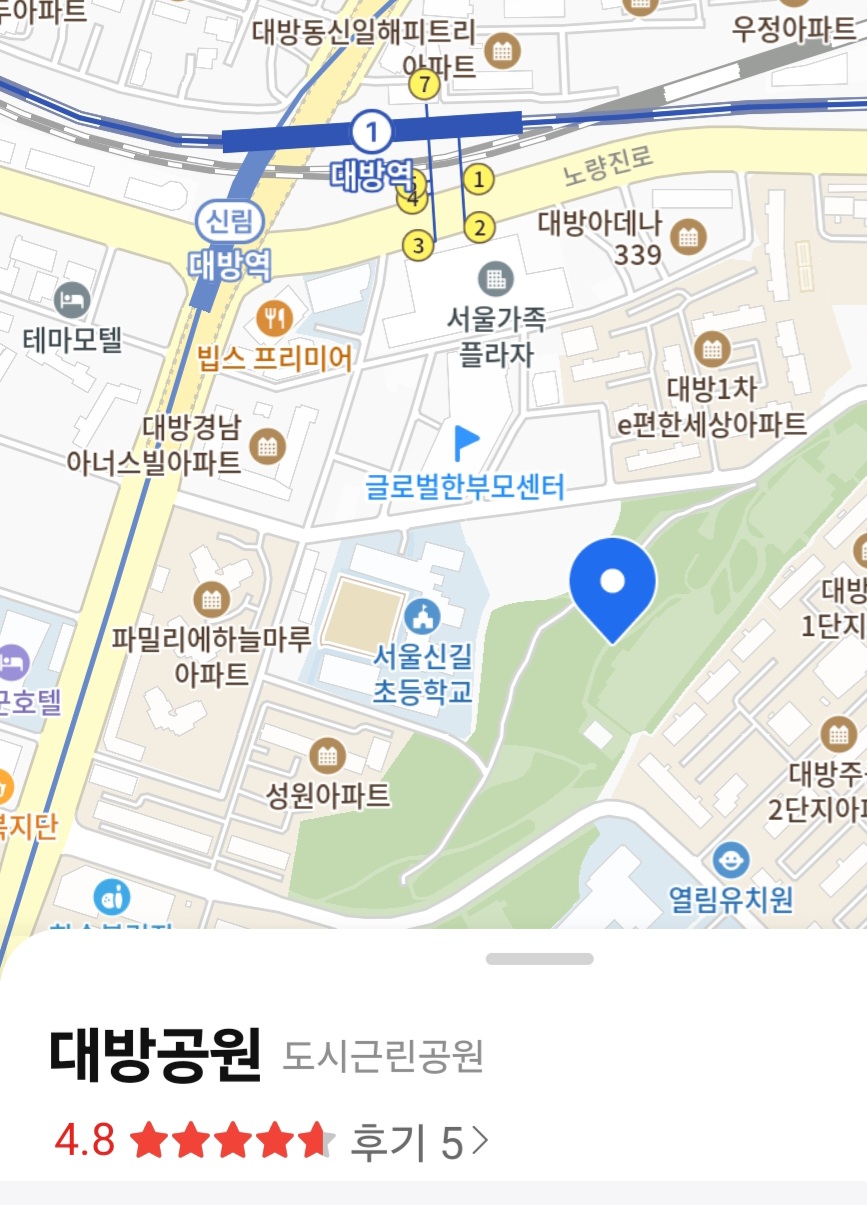Tap the 글로벌한부모센터 flag marker
The height and width of the screenshot is (1205, 867).
466,441
